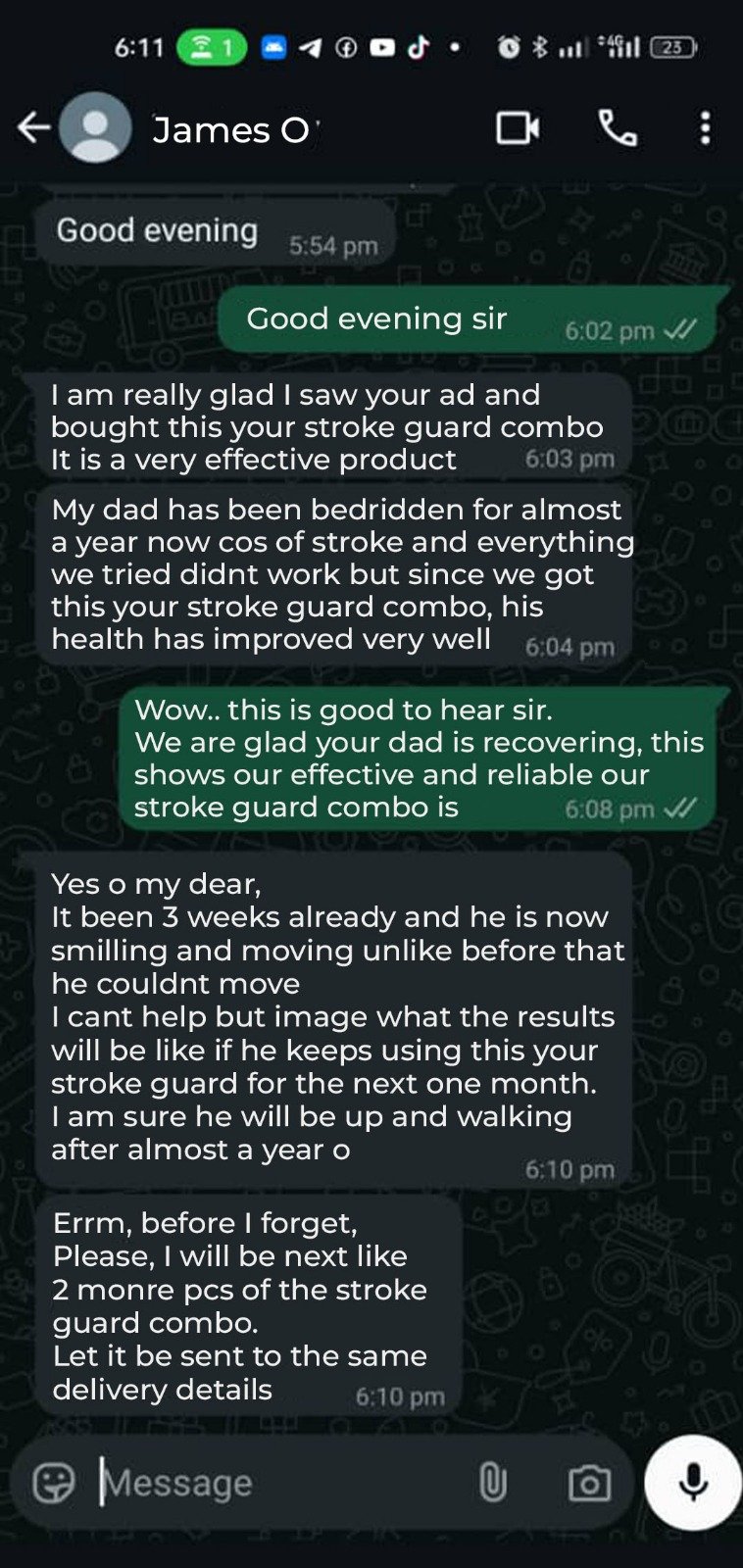
Task: Open James O contact info
Action: (235, 129)
